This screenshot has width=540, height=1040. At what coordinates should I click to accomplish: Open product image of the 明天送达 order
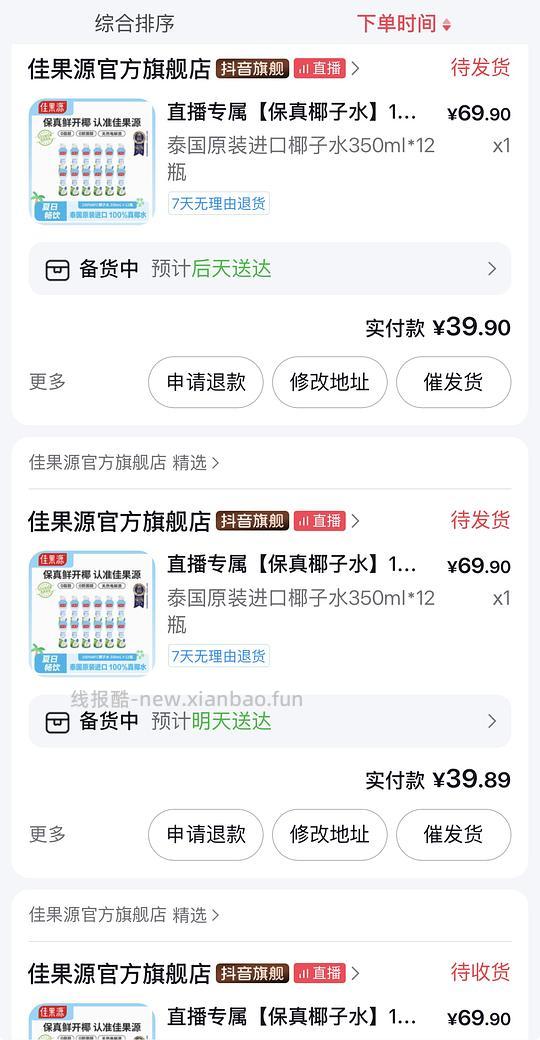(x=92, y=614)
